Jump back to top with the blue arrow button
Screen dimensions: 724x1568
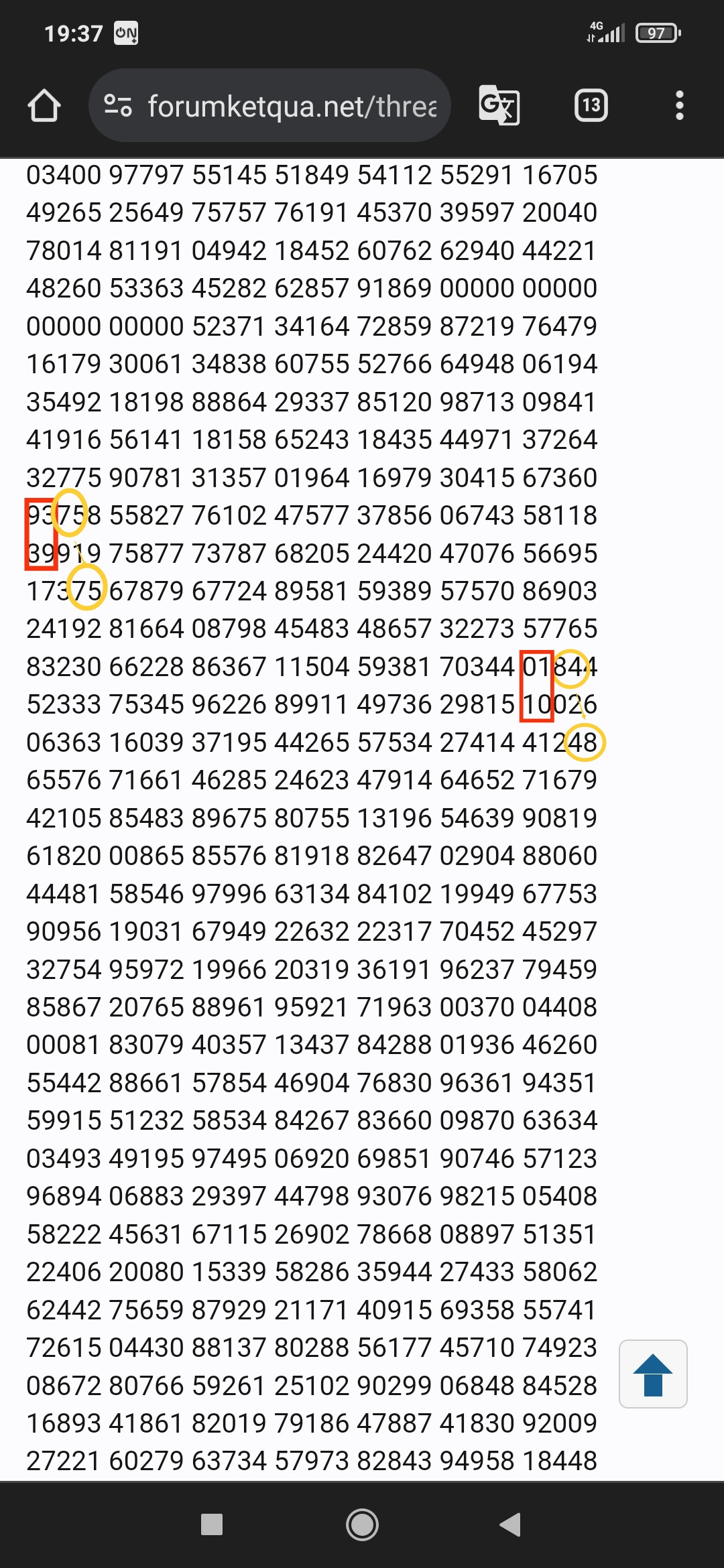[653, 1374]
